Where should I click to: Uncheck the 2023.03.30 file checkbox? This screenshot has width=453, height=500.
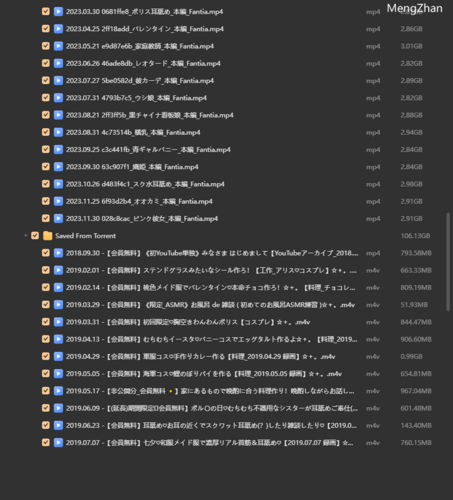tap(46, 12)
